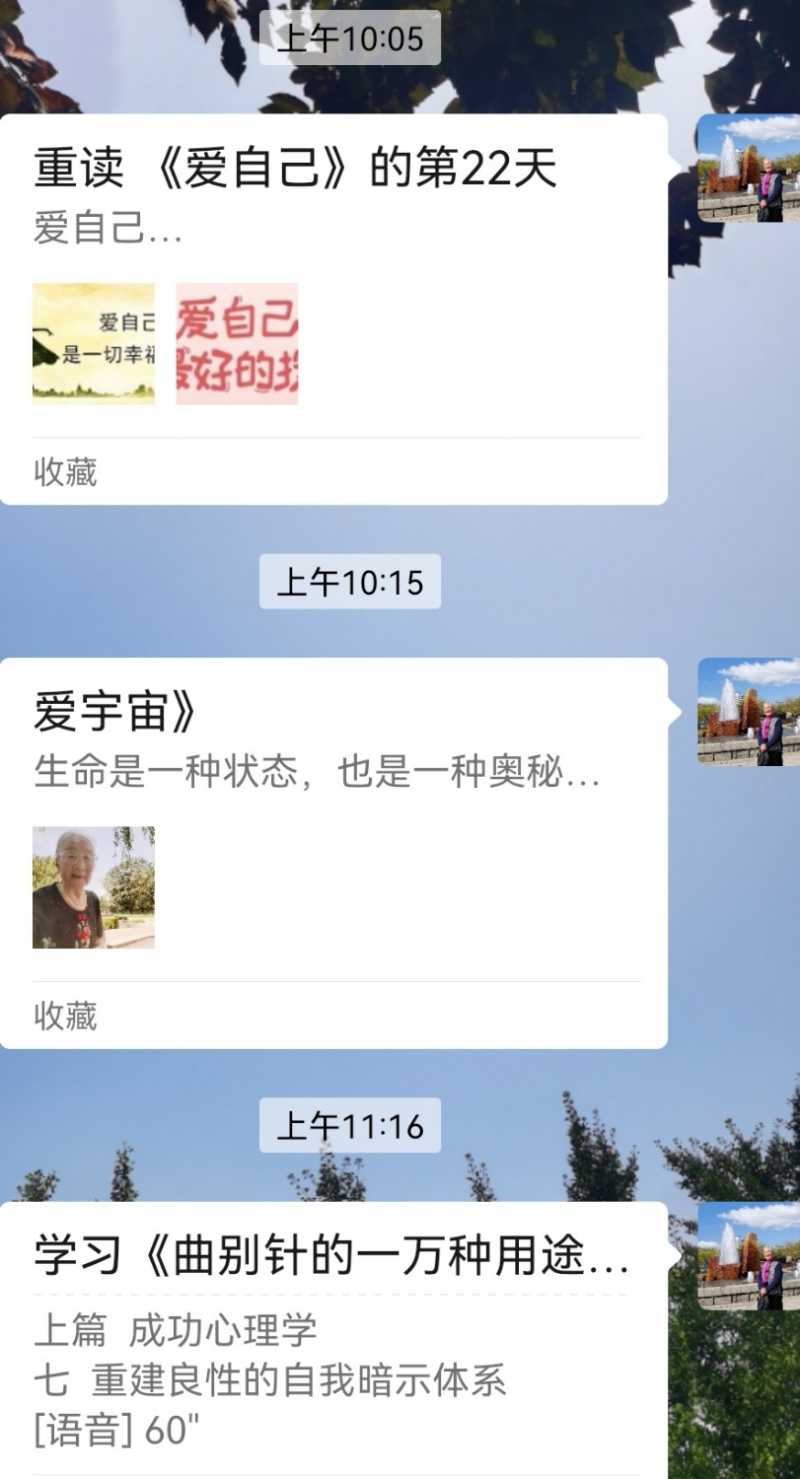Viewport: 800px width, 1479px height.
Task: Select the 上午10:05 timestamp bubble
Action: coord(350,38)
